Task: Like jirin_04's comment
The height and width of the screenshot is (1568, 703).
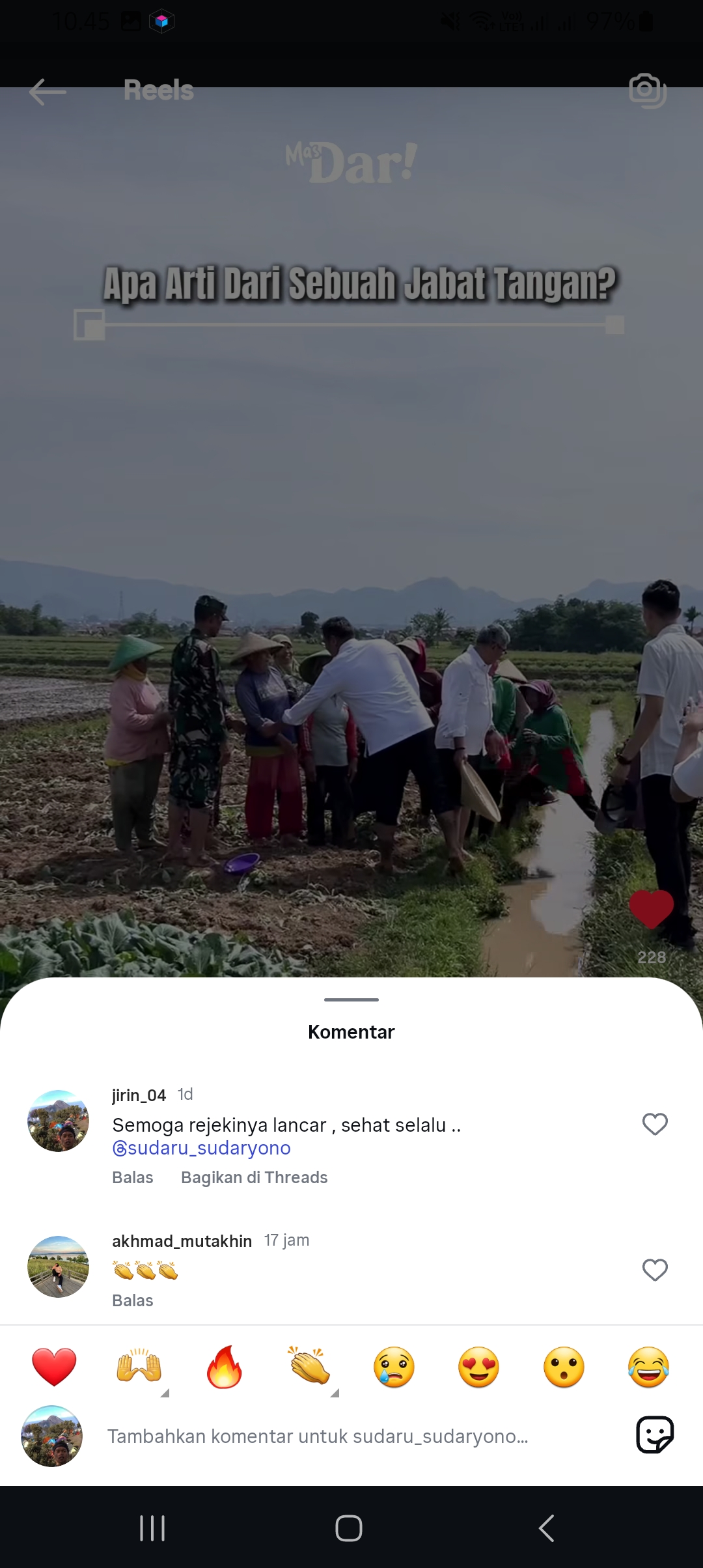Action: pyautogui.click(x=655, y=1125)
